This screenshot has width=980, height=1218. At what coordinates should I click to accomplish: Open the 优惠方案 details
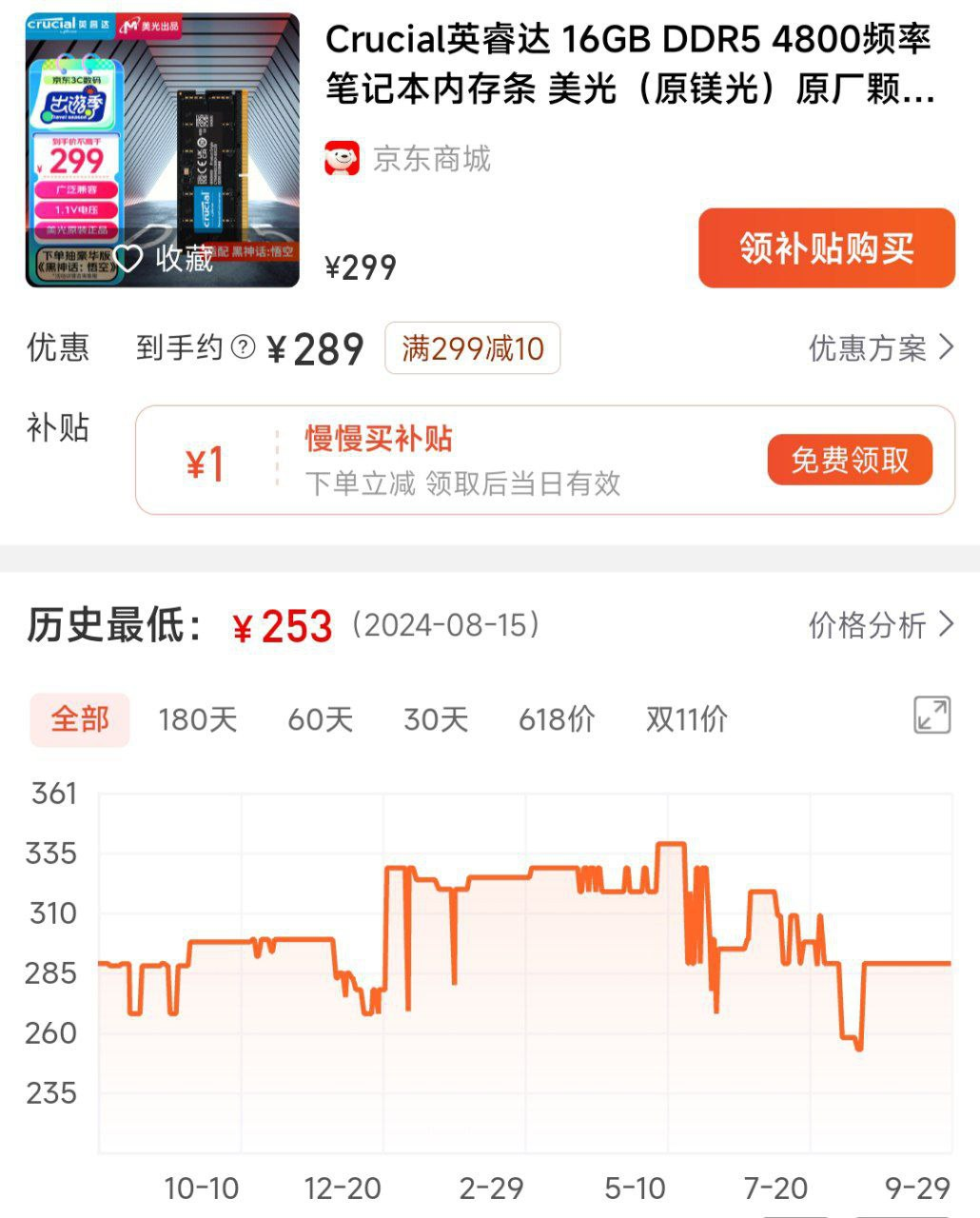point(880,348)
